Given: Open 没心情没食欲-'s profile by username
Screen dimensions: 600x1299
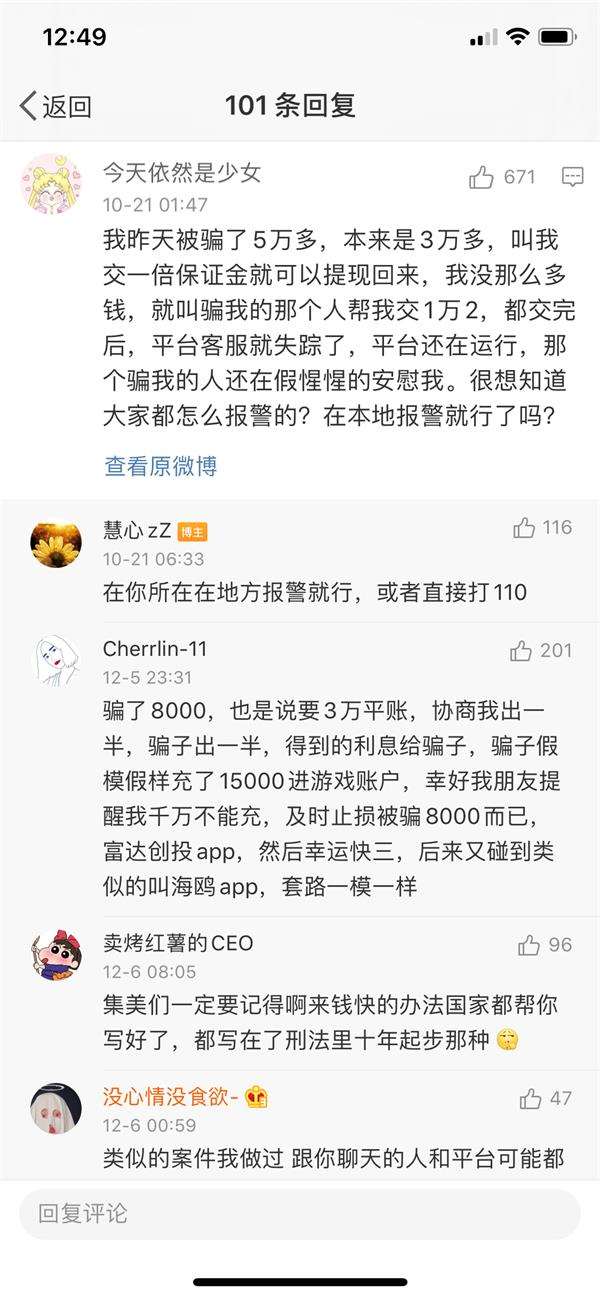Looking at the screenshot, I should (172, 1096).
